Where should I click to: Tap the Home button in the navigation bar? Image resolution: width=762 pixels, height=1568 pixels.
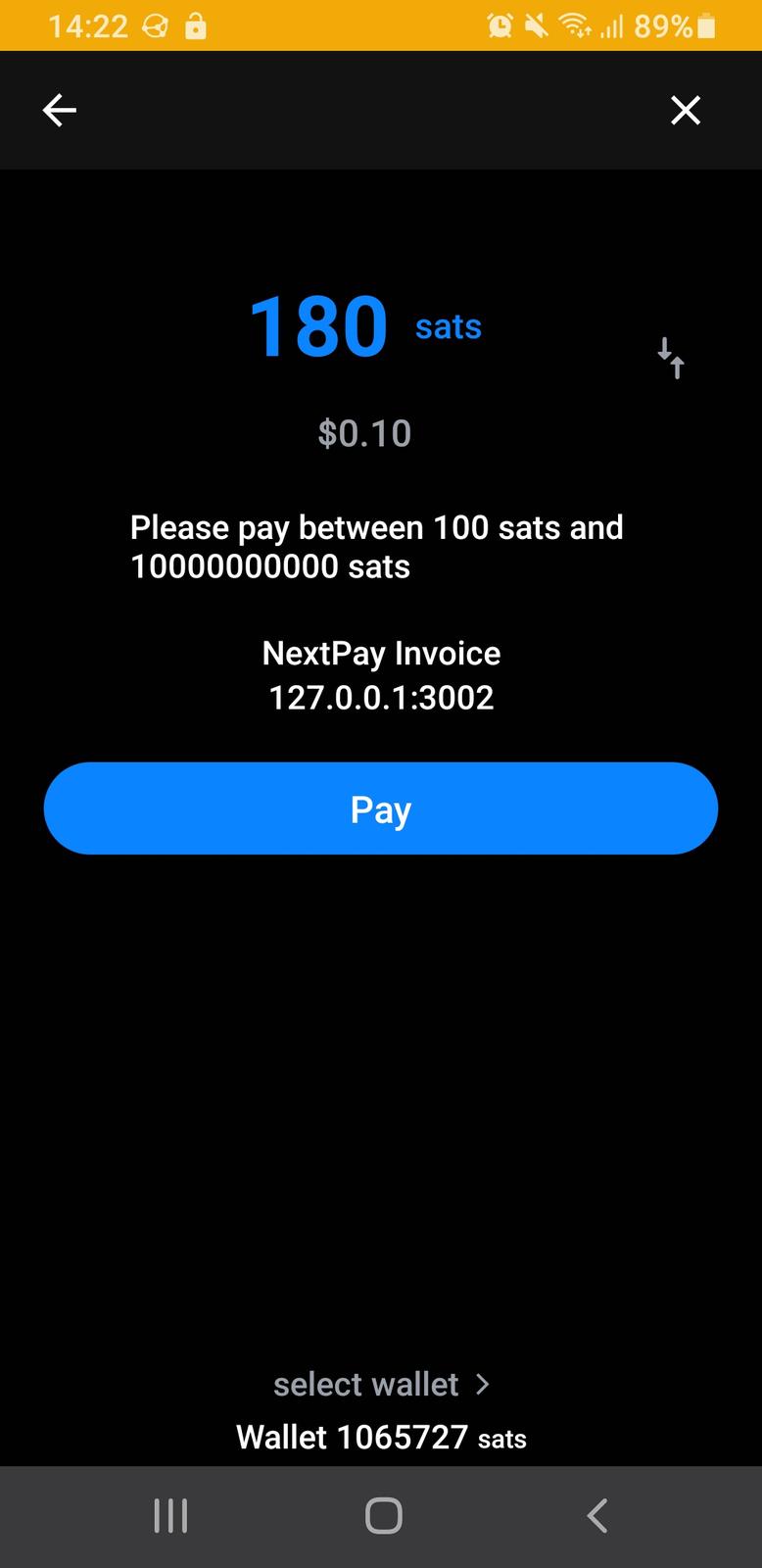[381, 1514]
